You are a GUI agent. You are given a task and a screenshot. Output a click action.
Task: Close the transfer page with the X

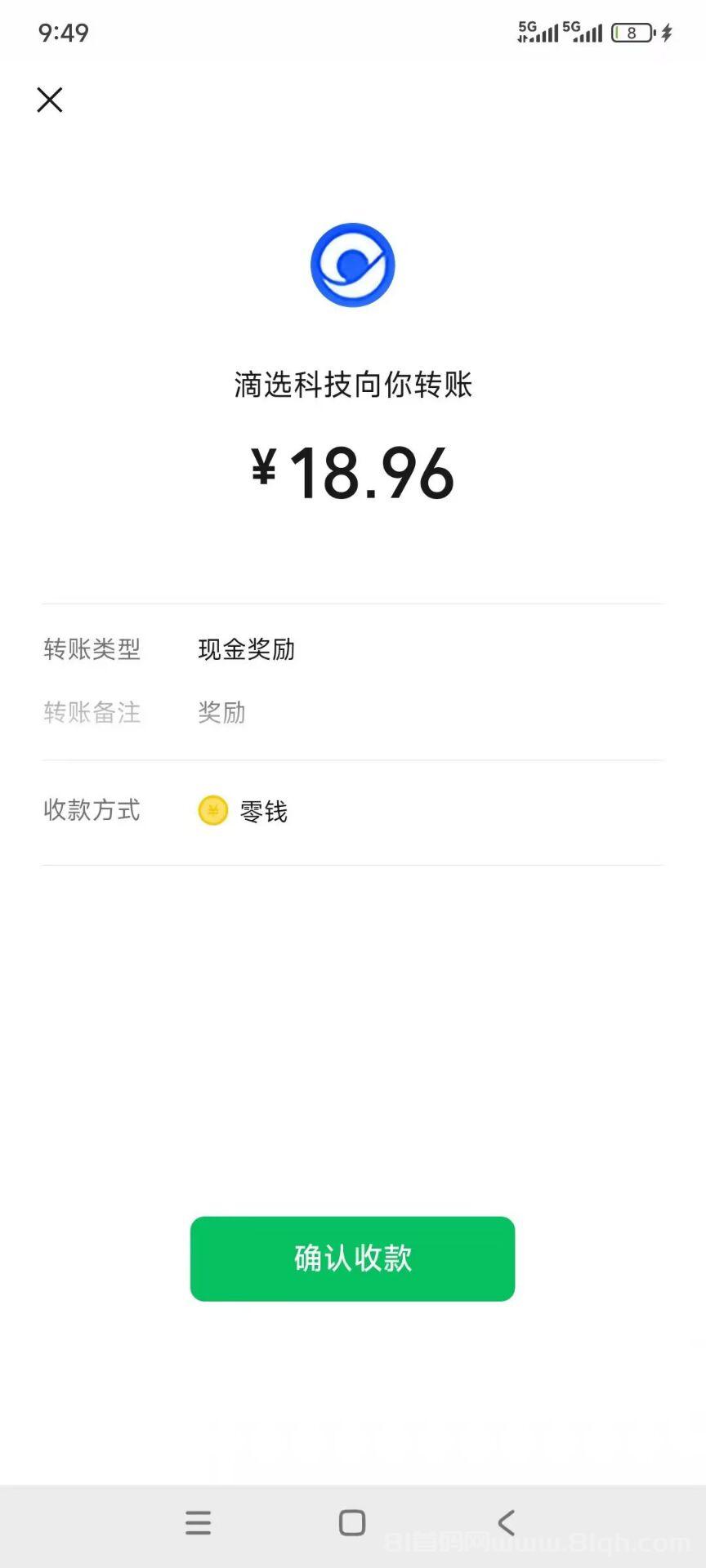(49, 100)
